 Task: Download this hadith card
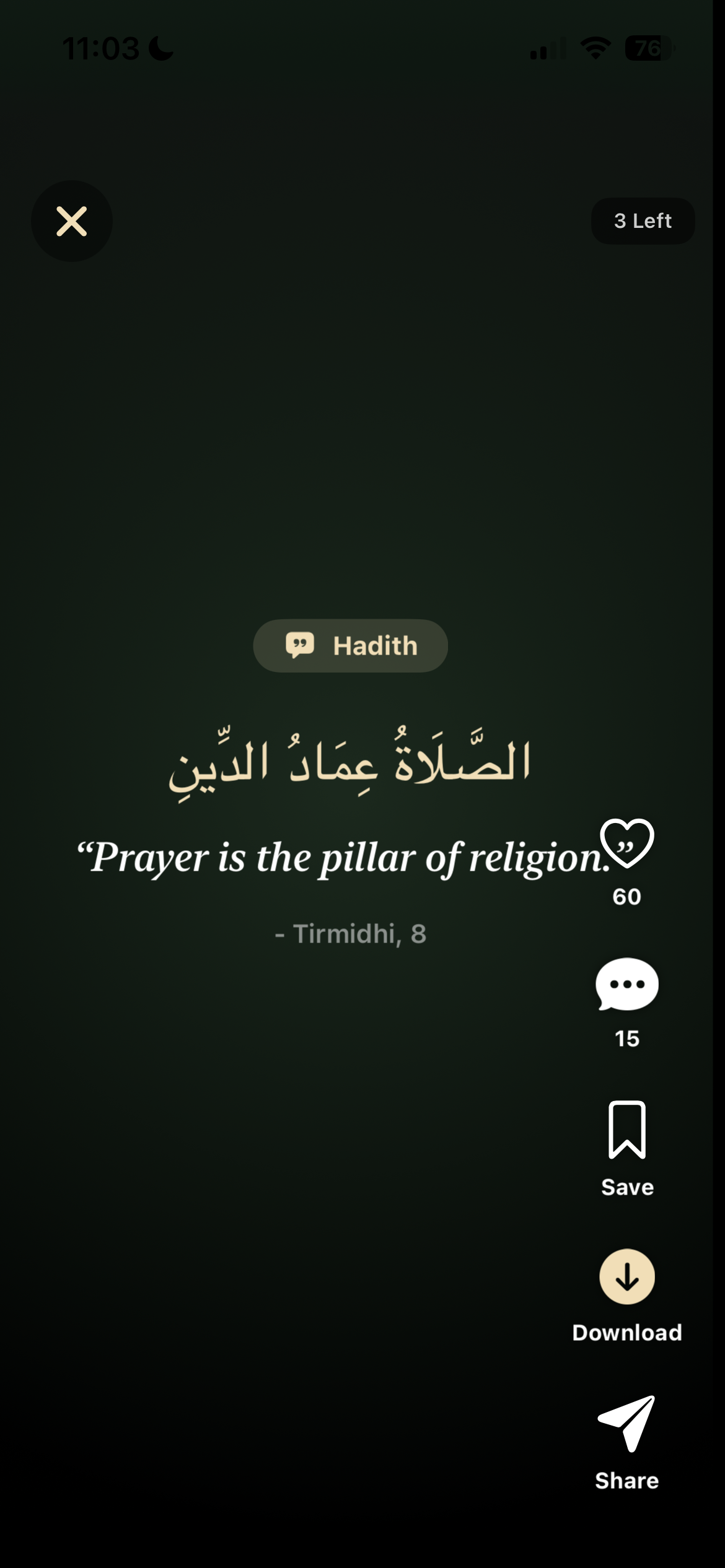coord(627,1276)
